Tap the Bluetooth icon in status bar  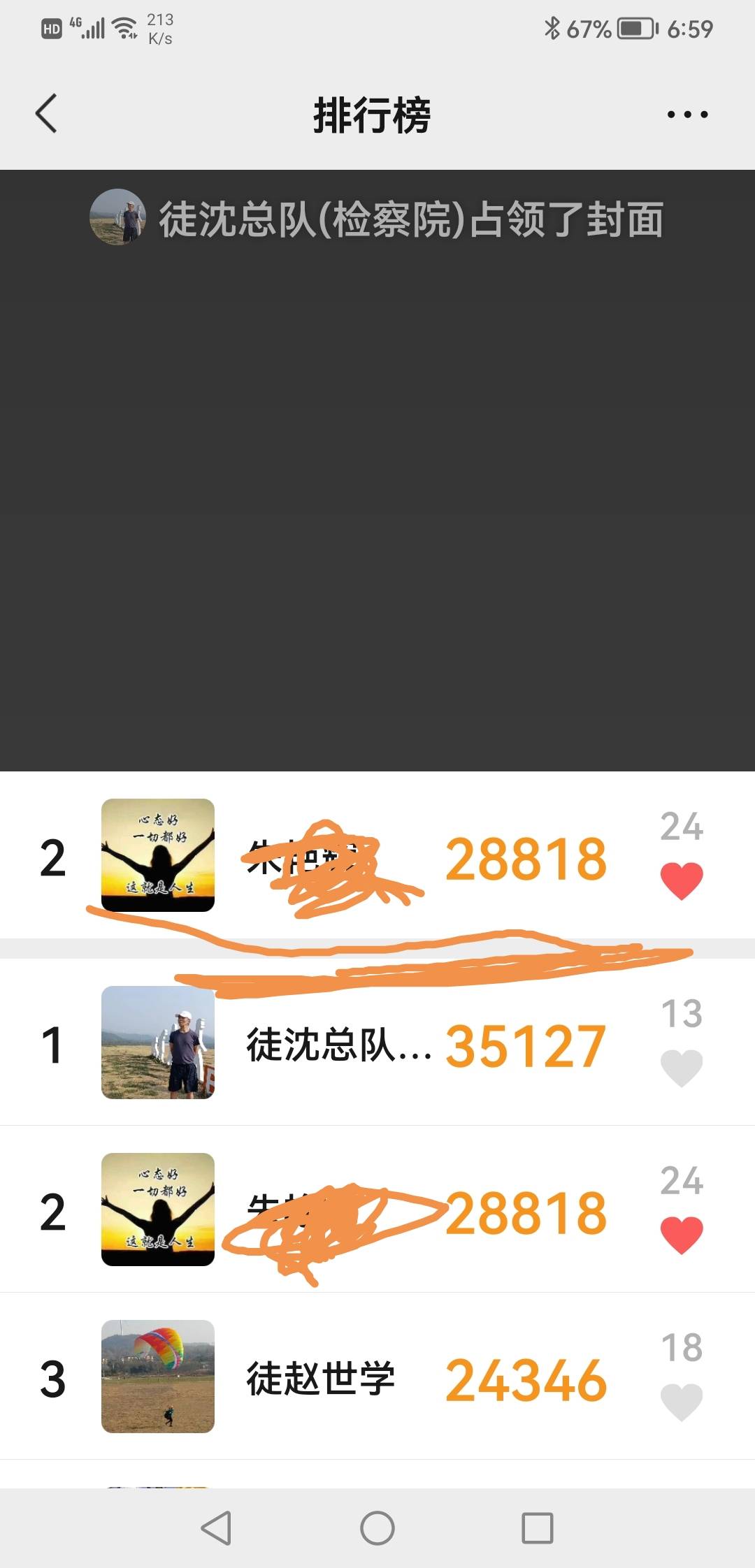pos(552,27)
